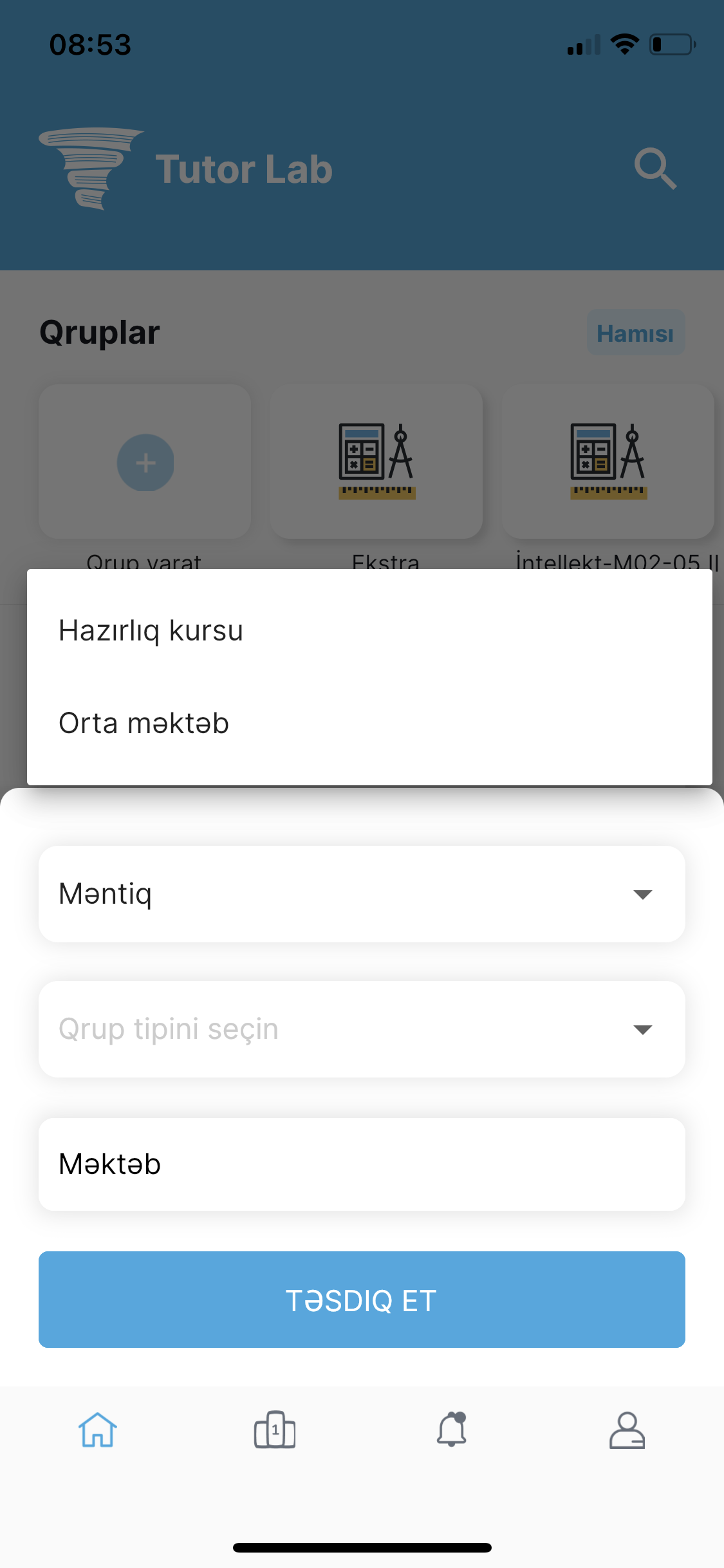This screenshot has width=724, height=1568.
Task: Confirm with the TƏSDIQ ET button
Action: pos(362,1300)
